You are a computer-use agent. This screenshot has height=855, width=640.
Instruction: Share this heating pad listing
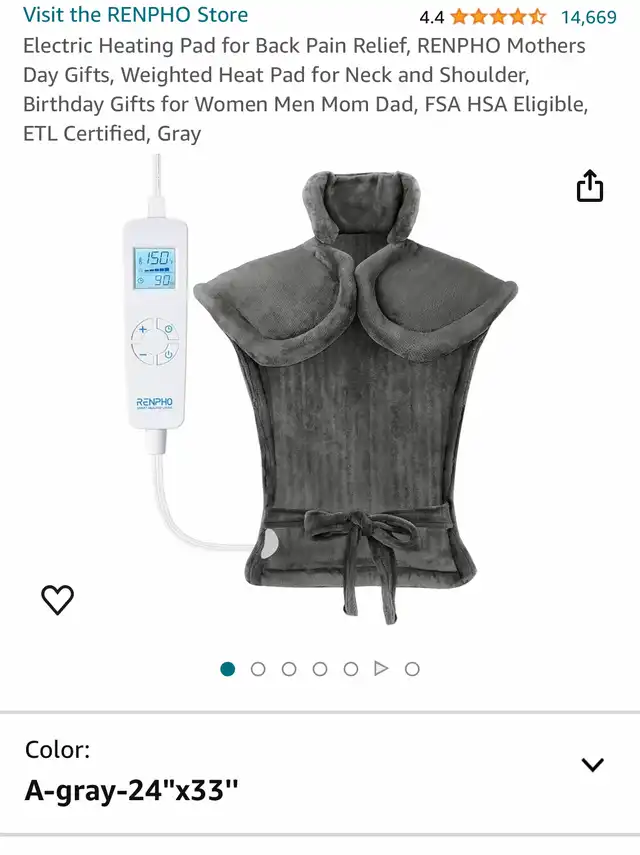point(590,186)
